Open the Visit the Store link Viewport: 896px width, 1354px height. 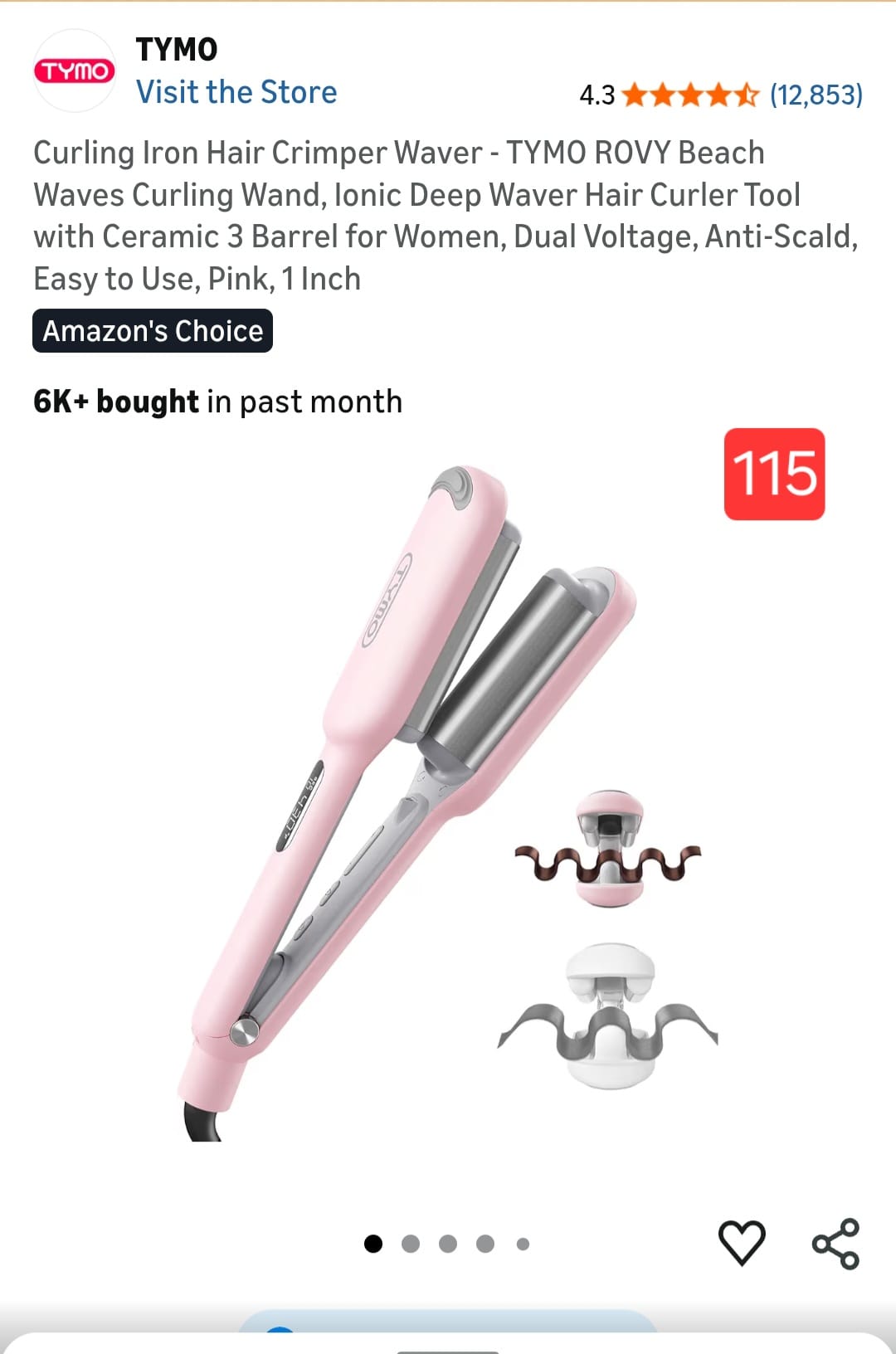pos(236,92)
